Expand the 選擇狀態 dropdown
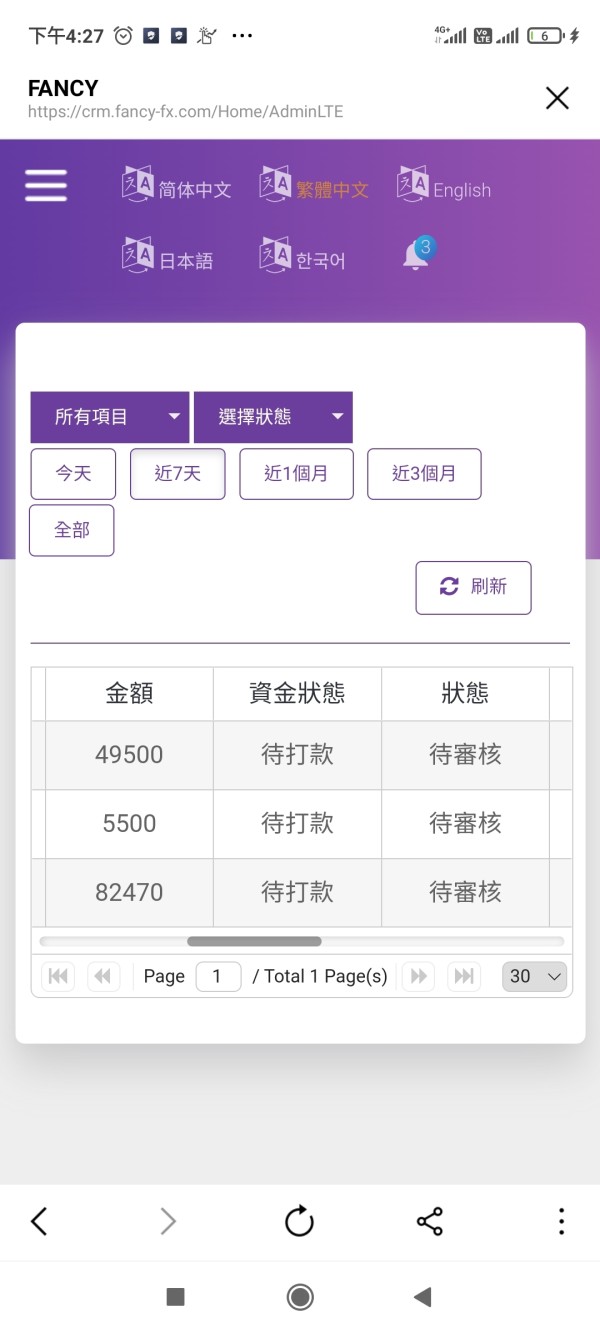 pos(273,417)
